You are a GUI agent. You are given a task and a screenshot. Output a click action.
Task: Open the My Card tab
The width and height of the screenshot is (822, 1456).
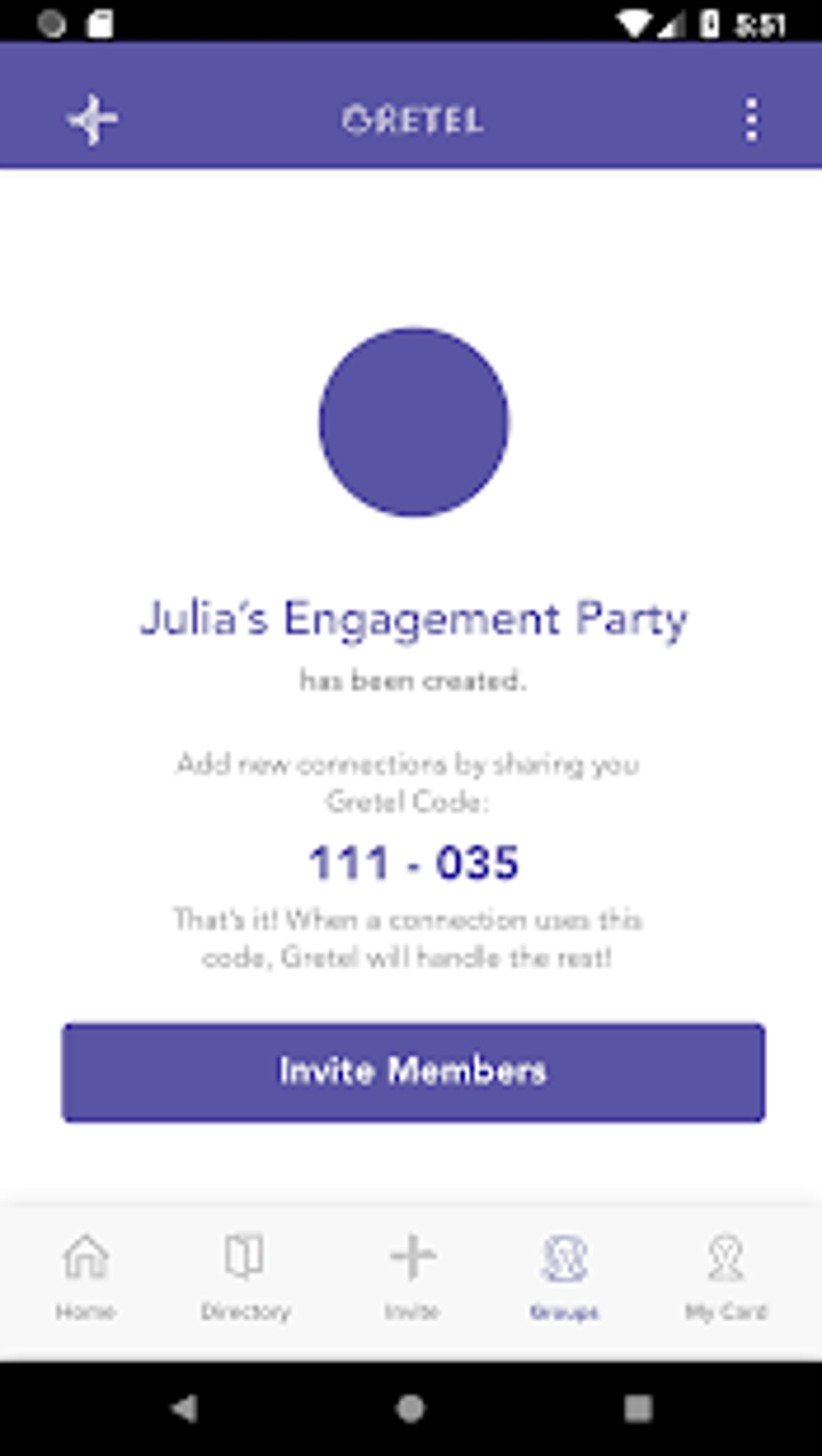pos(725,1276)
